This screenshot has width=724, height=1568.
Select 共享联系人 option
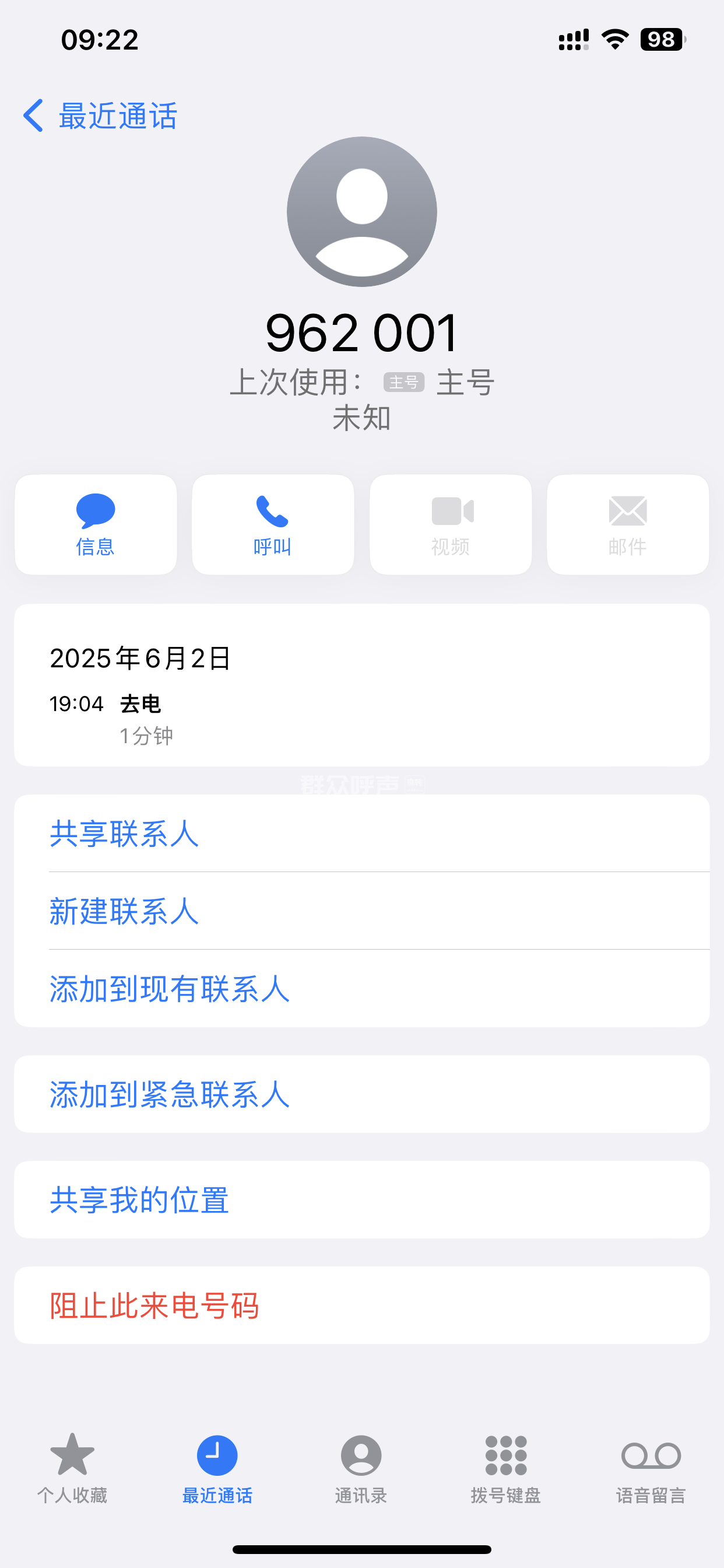coord(124,834)
